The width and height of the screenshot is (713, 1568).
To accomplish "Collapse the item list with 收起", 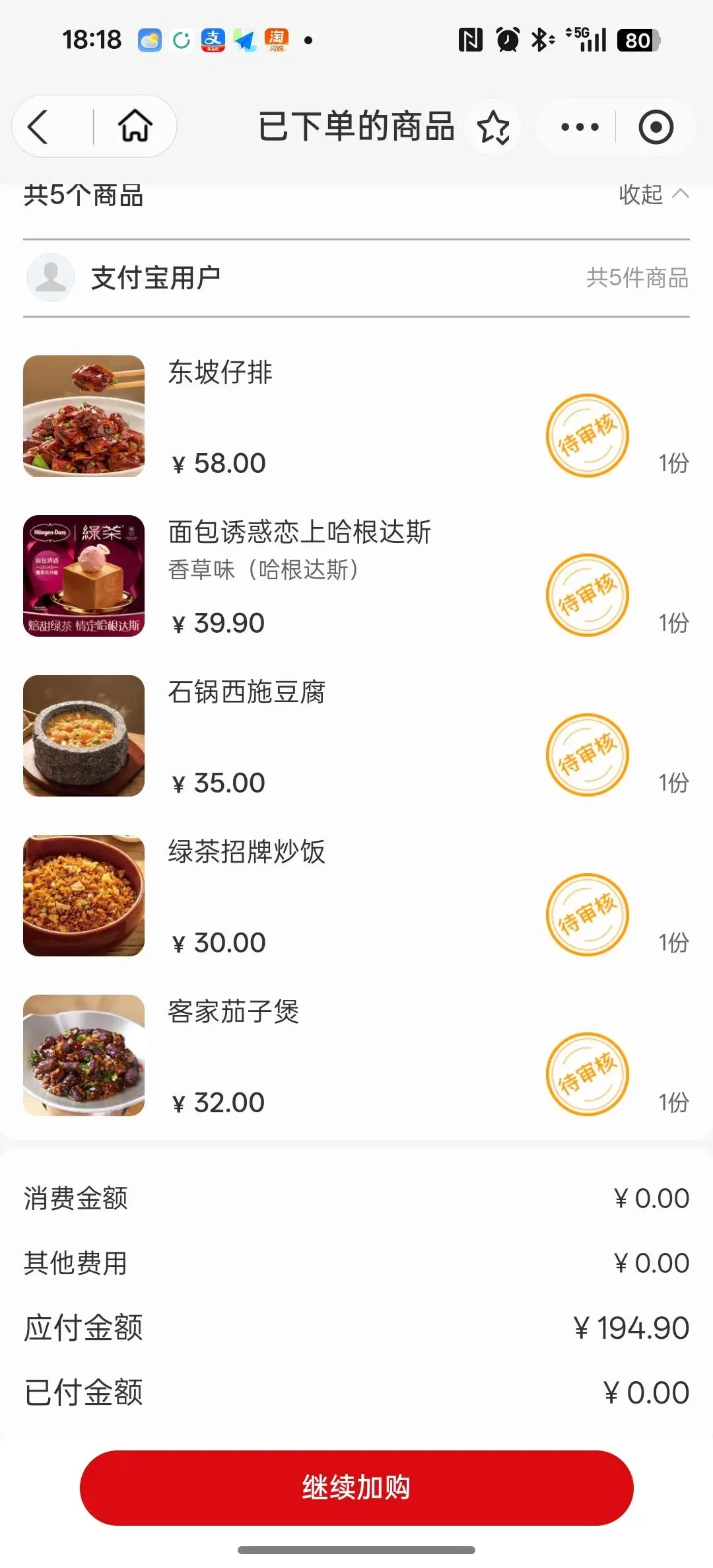I will tap(653, 195).
